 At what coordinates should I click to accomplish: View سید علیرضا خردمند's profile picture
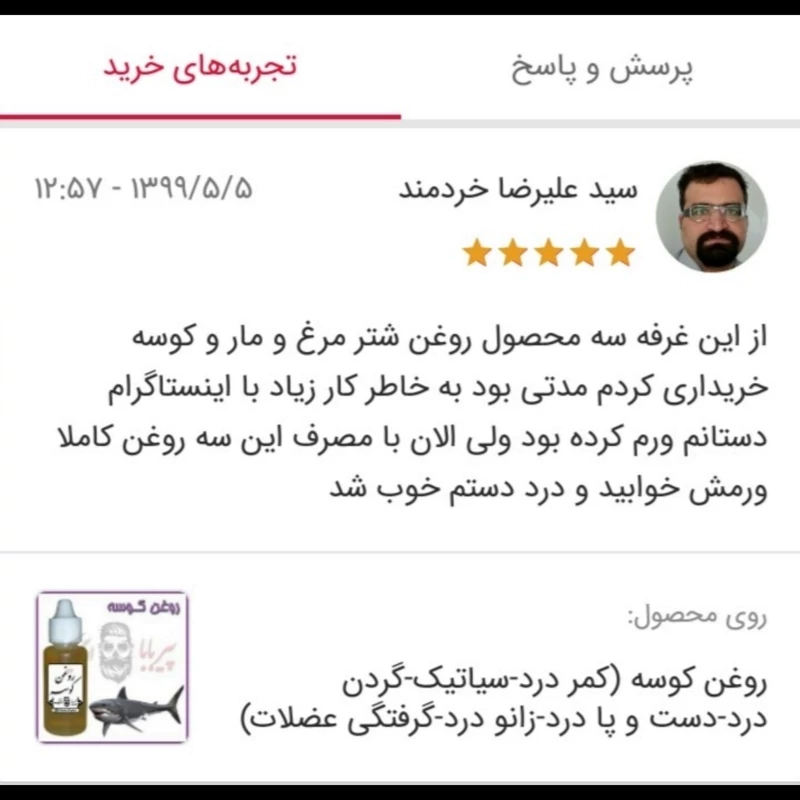711,217
